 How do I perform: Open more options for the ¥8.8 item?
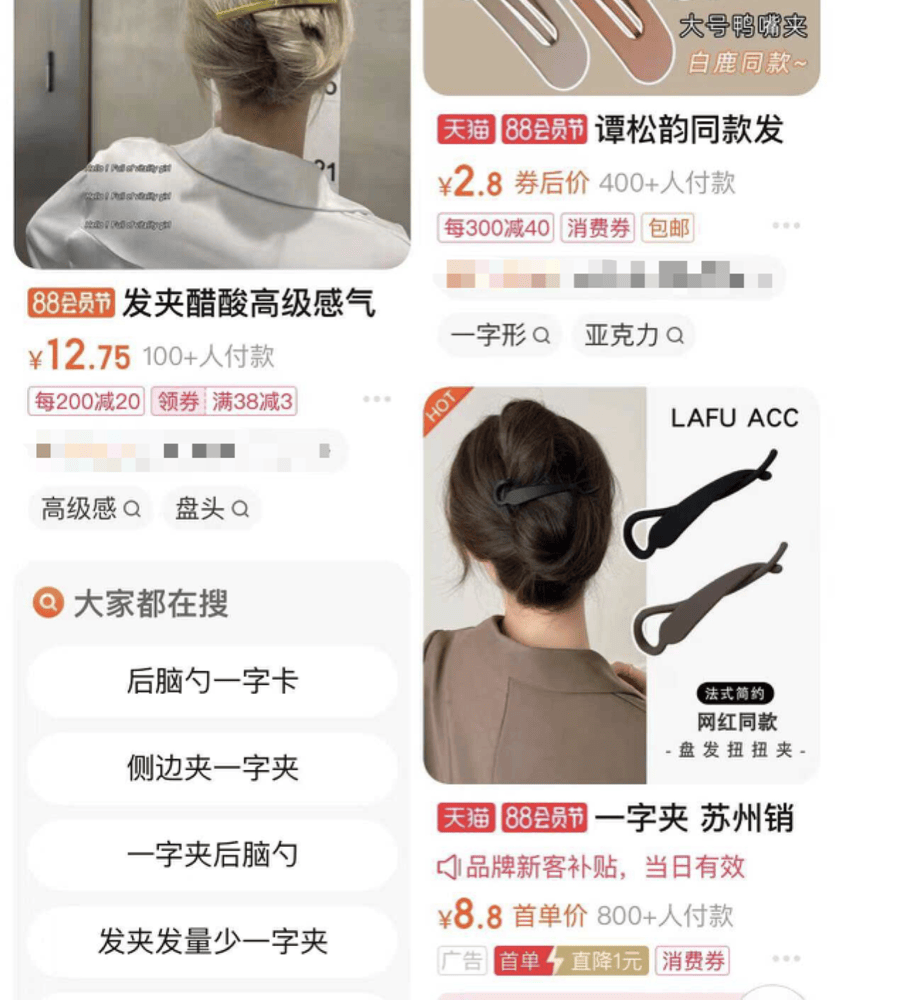[786, 959]
